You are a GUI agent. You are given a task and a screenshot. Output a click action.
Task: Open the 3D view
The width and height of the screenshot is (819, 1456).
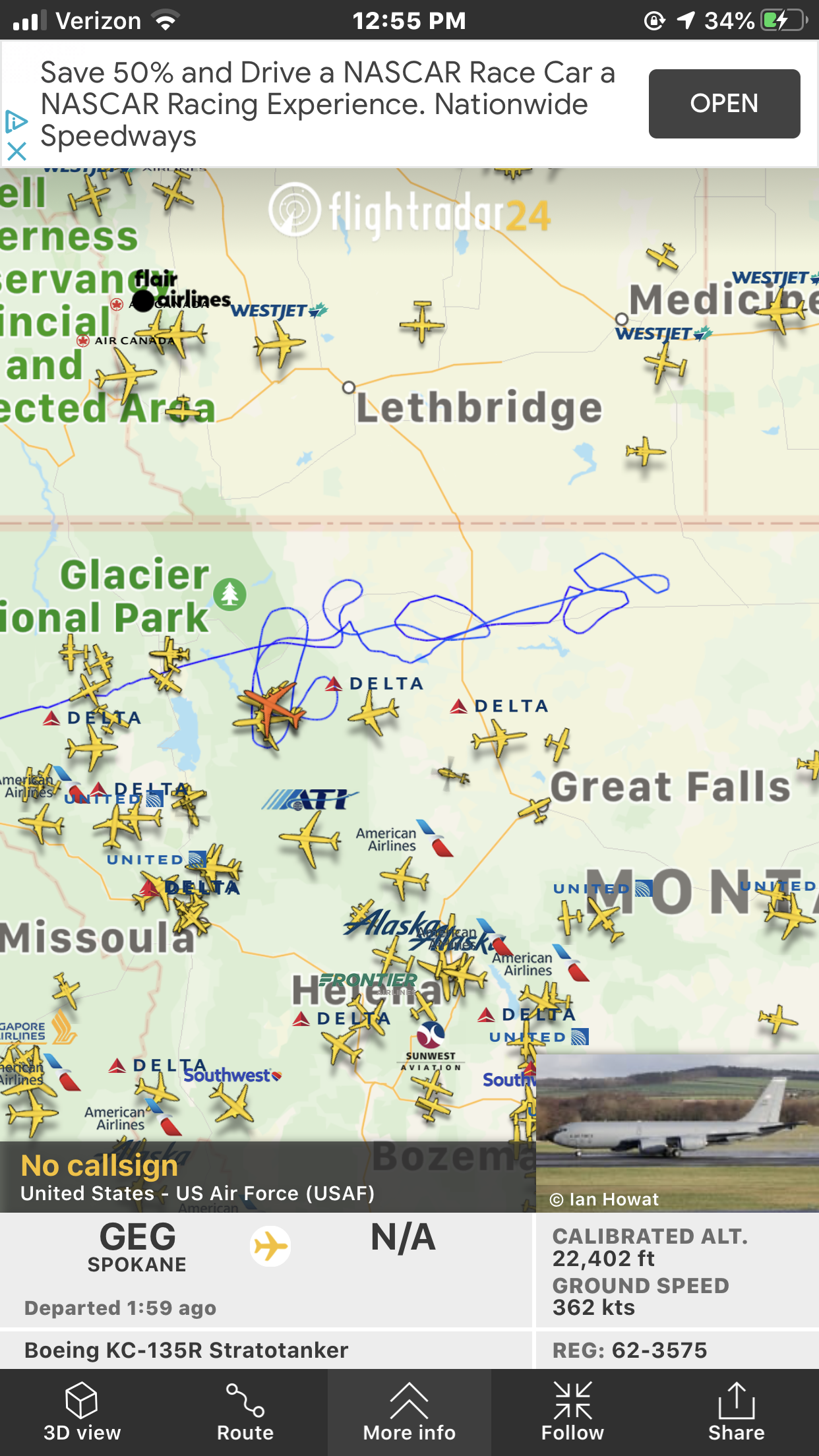82,1412
